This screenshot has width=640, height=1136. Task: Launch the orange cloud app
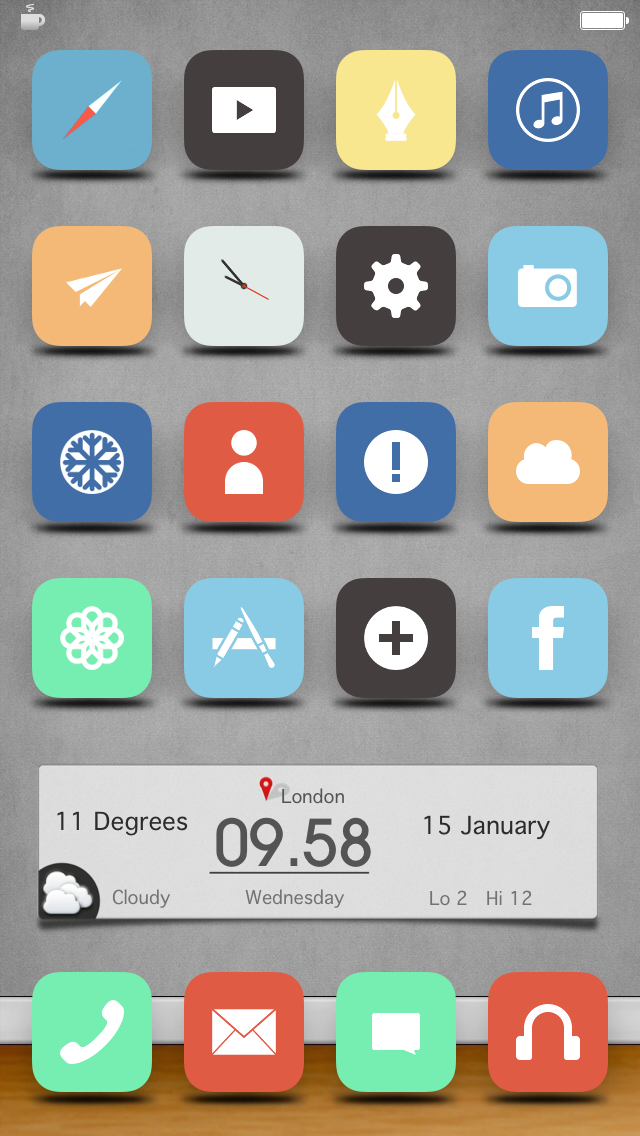pyautogui.click(x=548, y=462)
